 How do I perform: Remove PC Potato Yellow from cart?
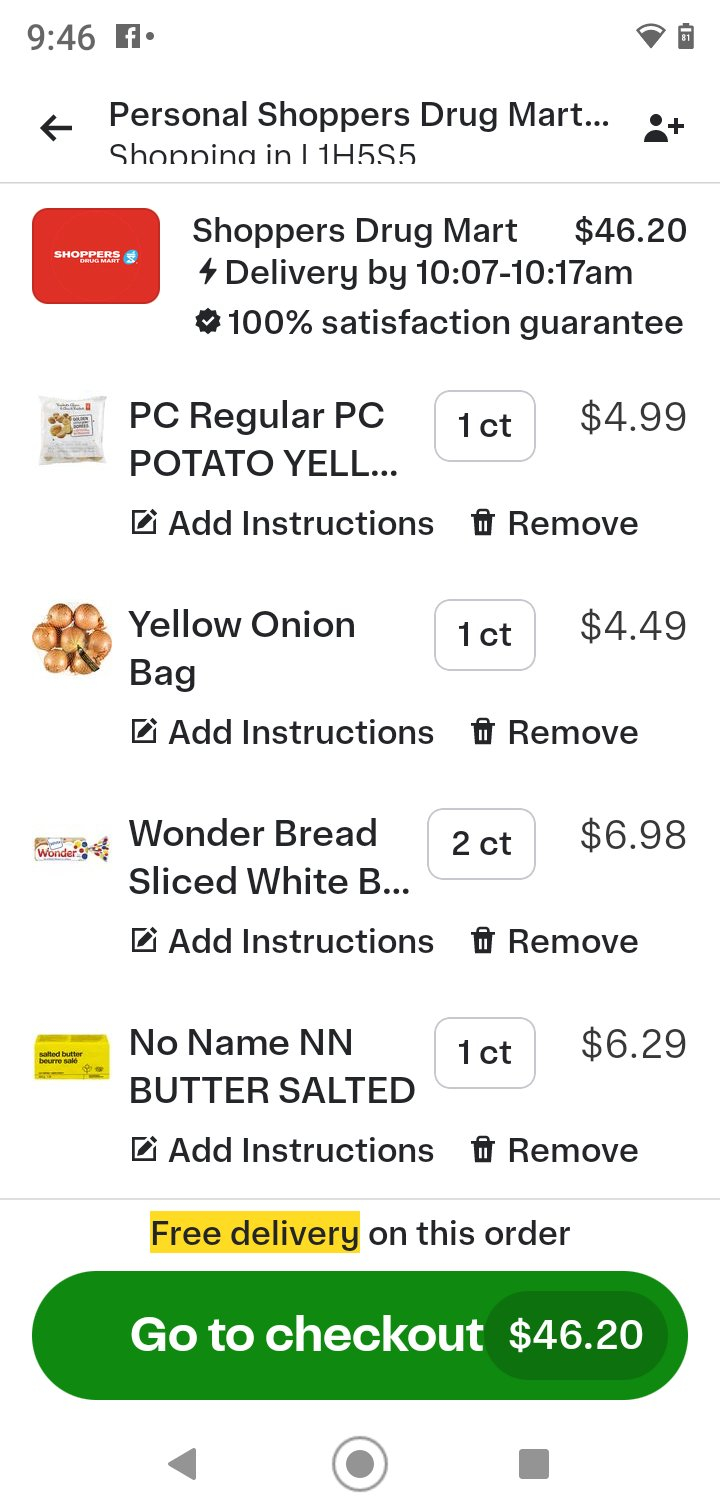click(x=555, y=523)
